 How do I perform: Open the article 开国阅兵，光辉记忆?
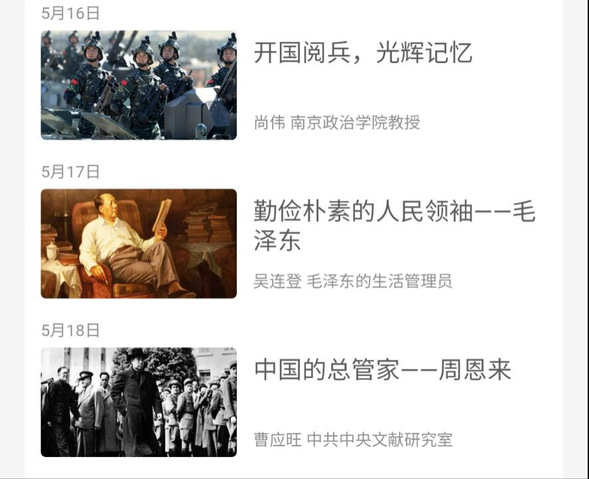(363, 52)
